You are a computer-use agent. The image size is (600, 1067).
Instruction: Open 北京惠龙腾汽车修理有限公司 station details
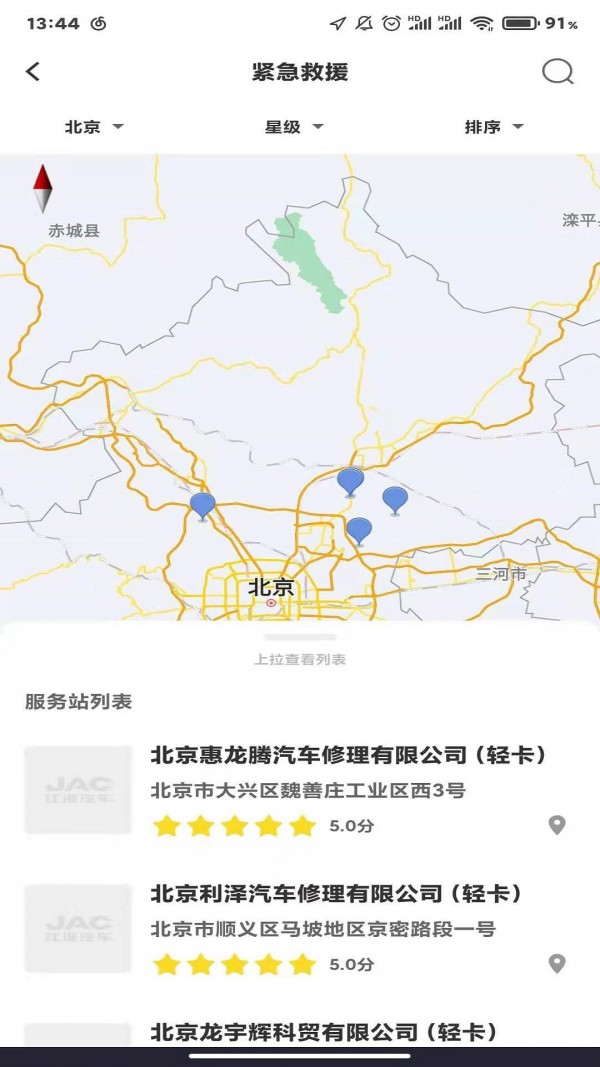tap(349, 755)
